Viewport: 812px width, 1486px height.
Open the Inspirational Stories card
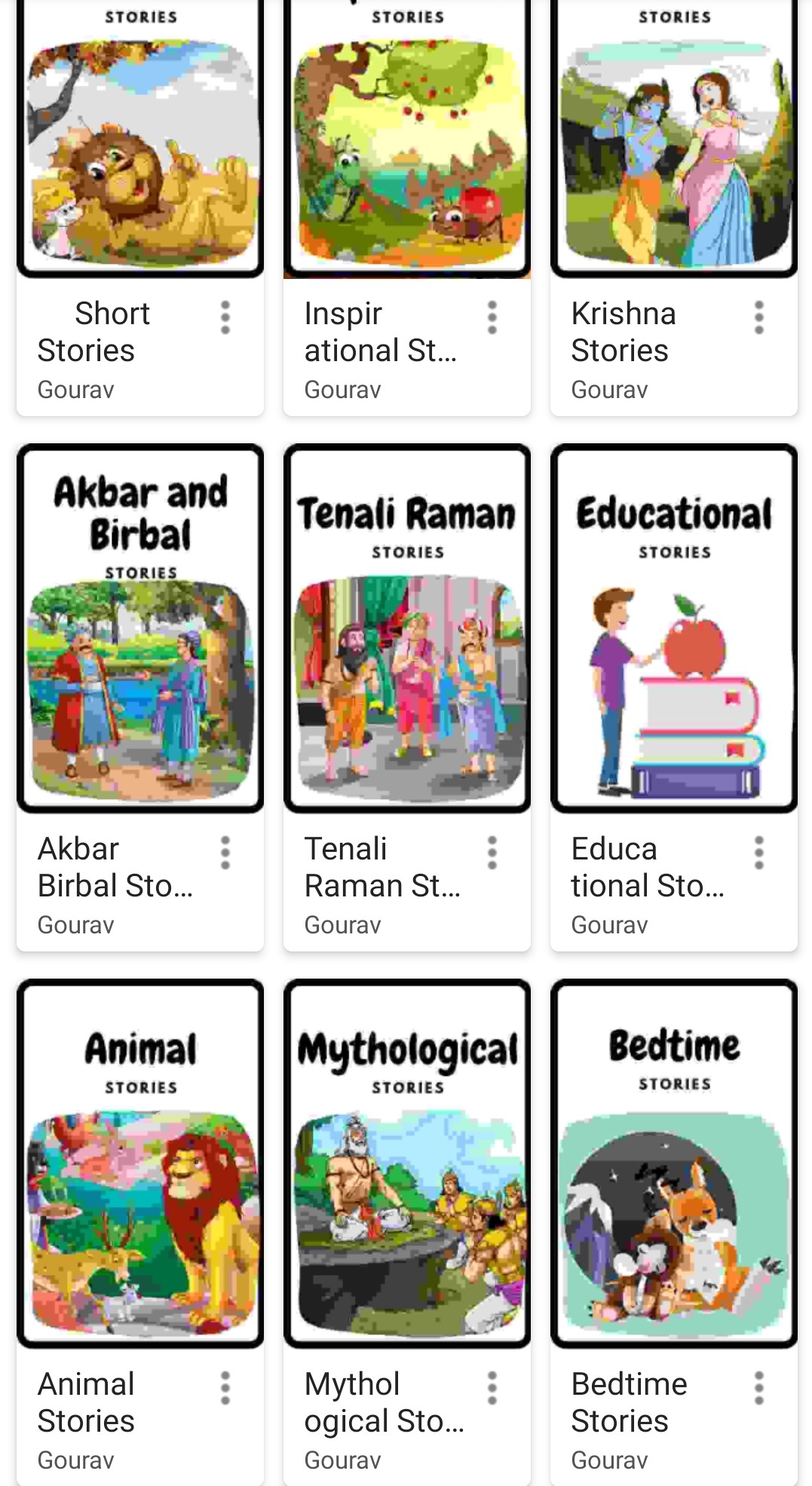click(x=407, y=151)
